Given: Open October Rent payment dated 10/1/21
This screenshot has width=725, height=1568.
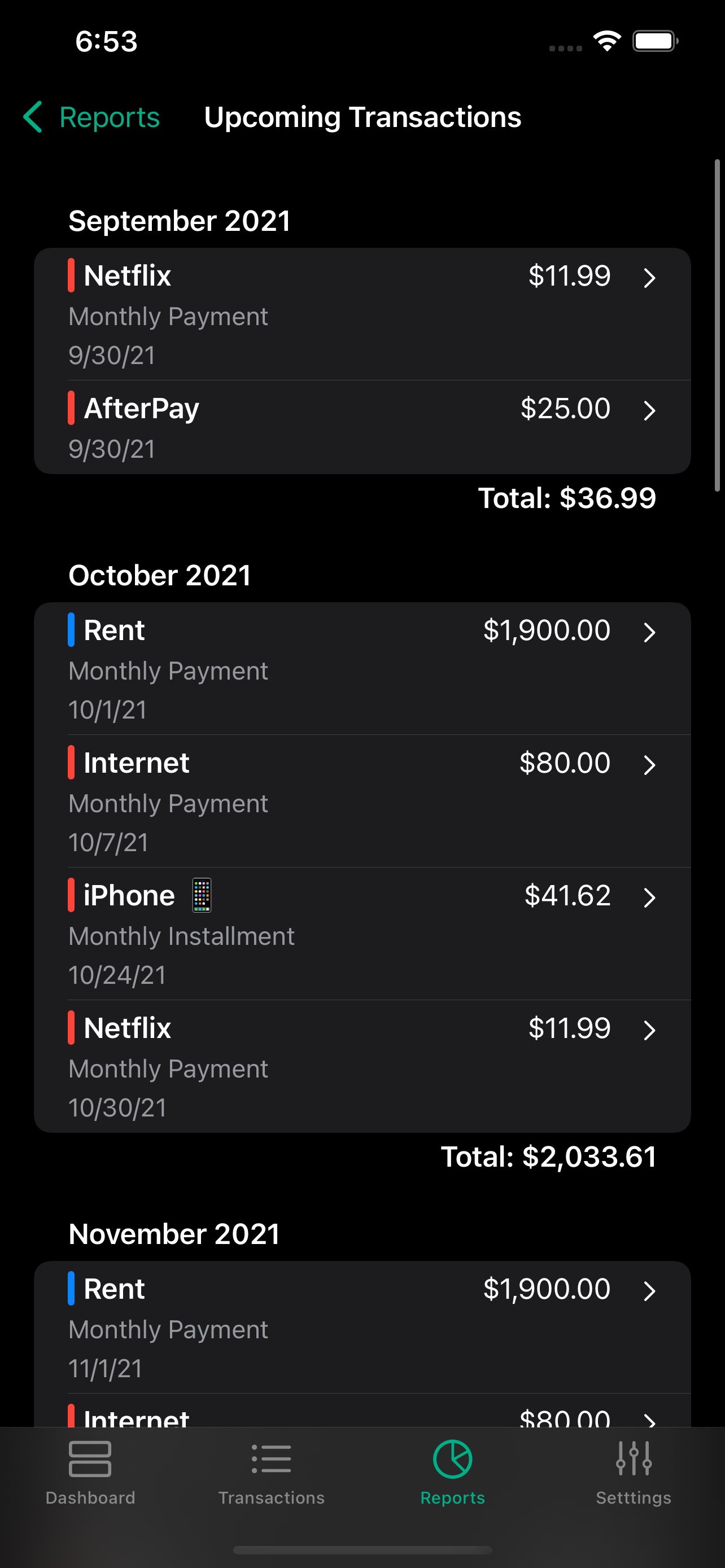Looking at the screenshot, I should pyautogui.click(x=362, y=668).
